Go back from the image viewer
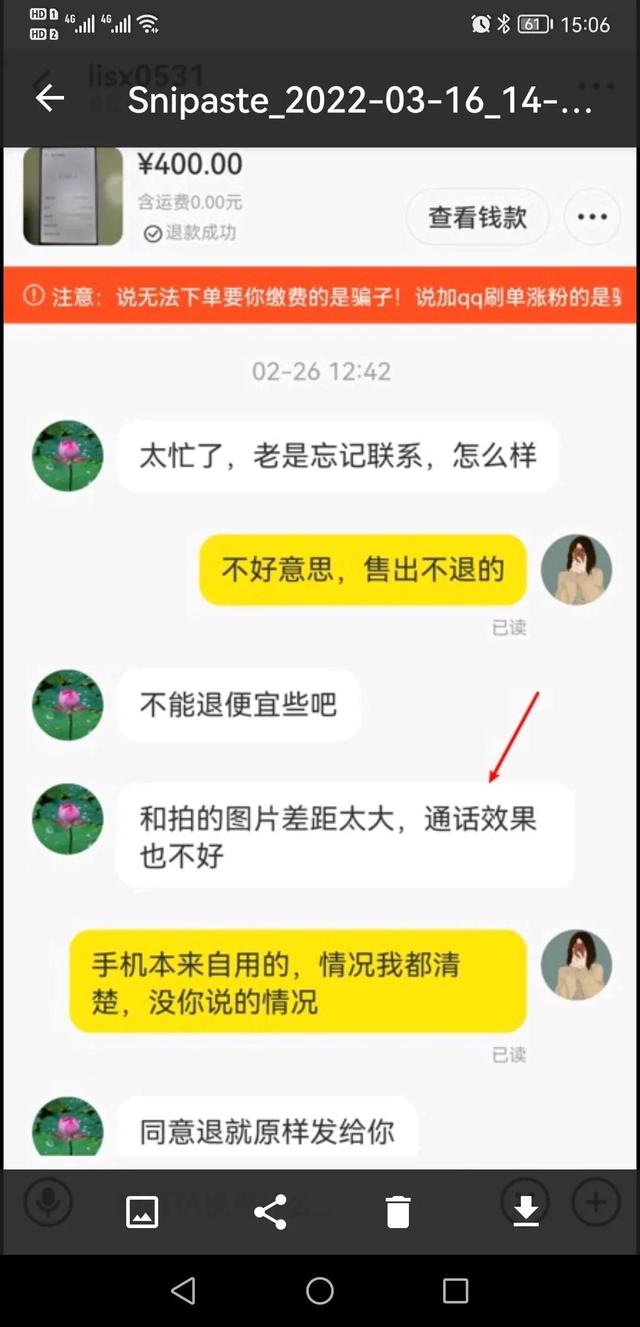Viewport: 640px width, 1327px height. click(x=50, y=98)
